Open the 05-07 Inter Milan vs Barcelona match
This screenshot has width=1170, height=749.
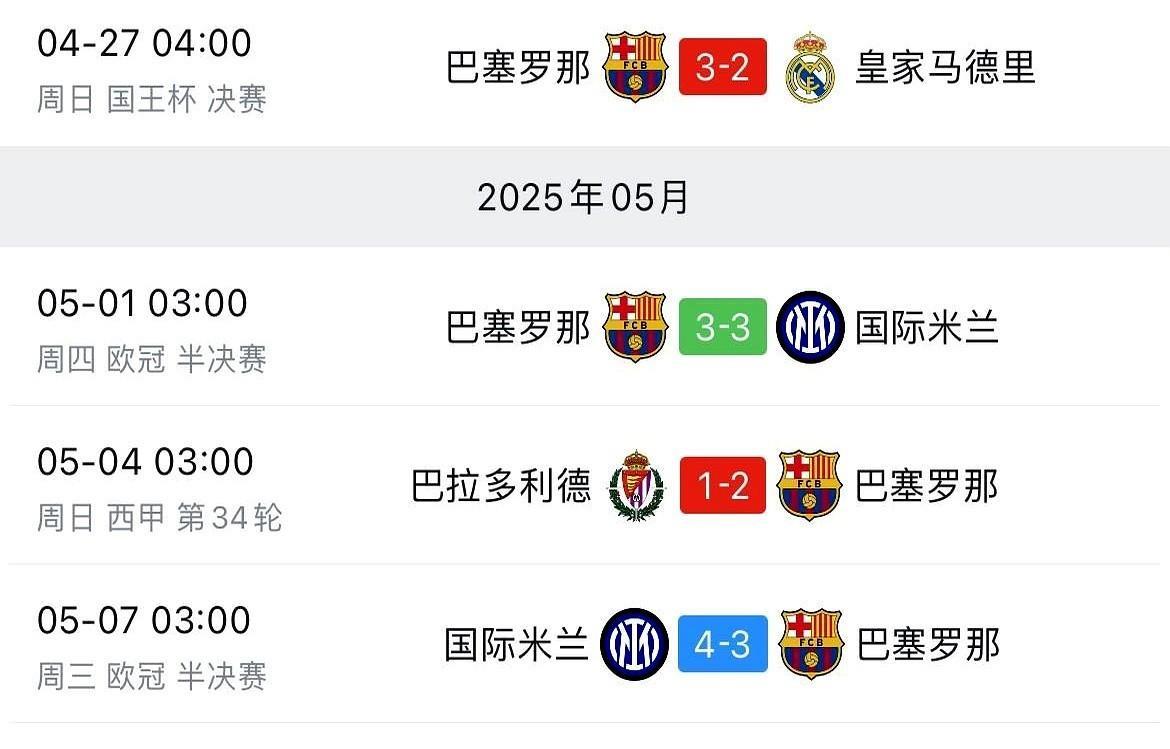585,644
